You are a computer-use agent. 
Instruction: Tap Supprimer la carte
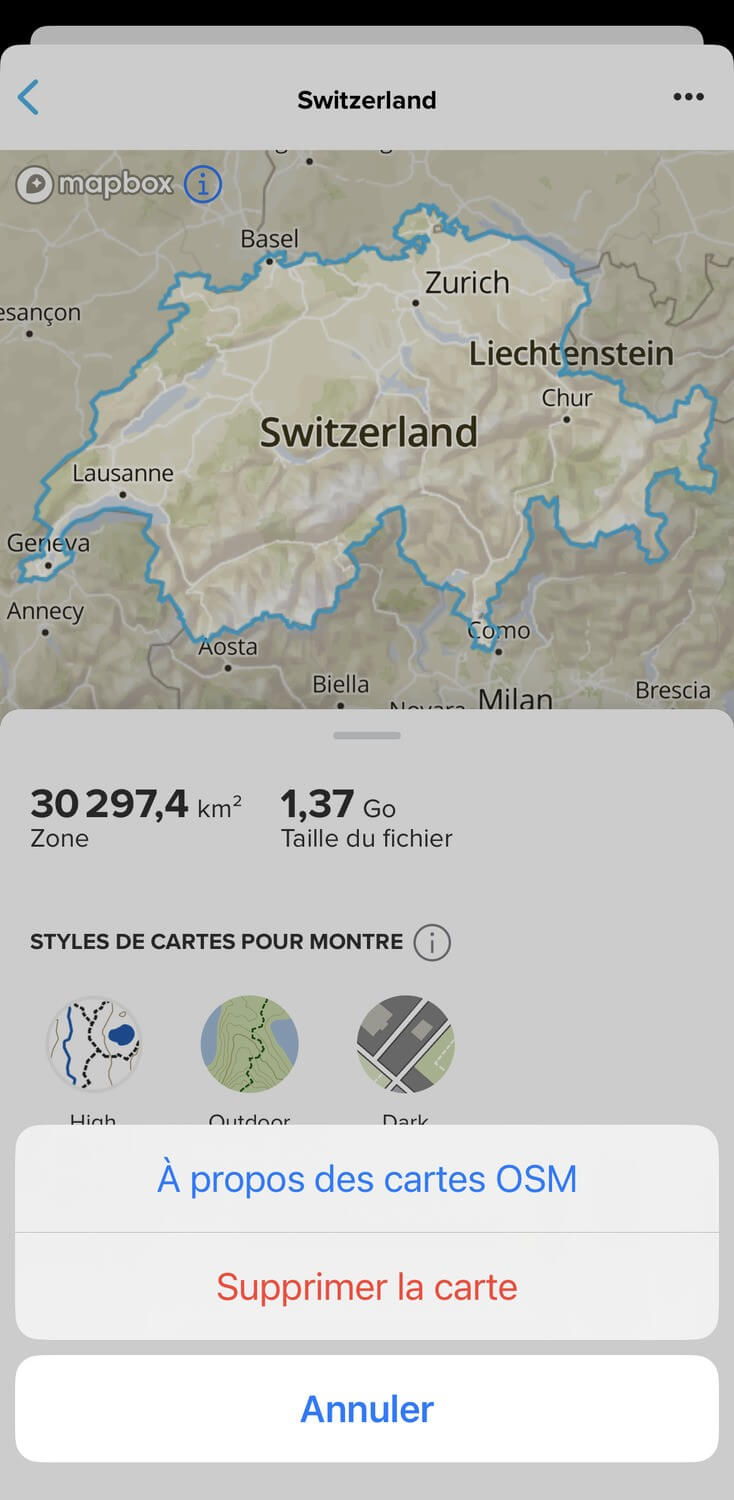[x=367, y=1286]
